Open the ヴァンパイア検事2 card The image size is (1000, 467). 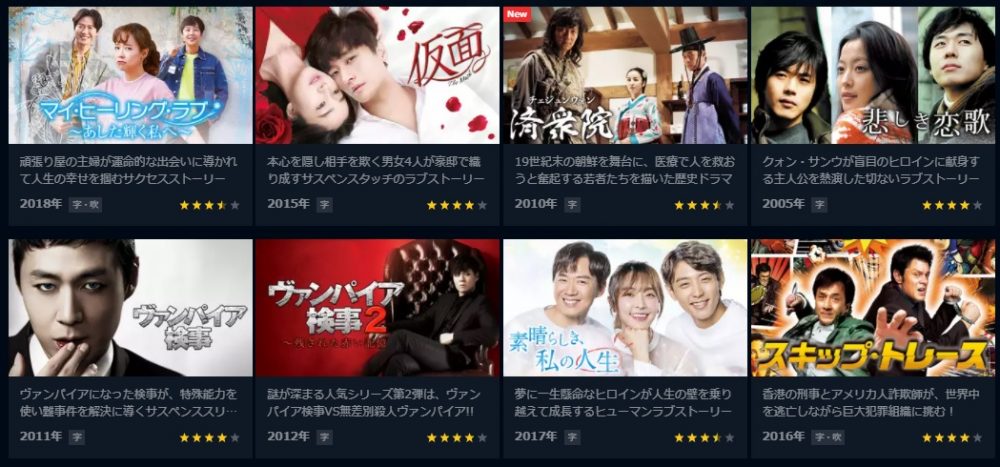click(x=377, y=308)
